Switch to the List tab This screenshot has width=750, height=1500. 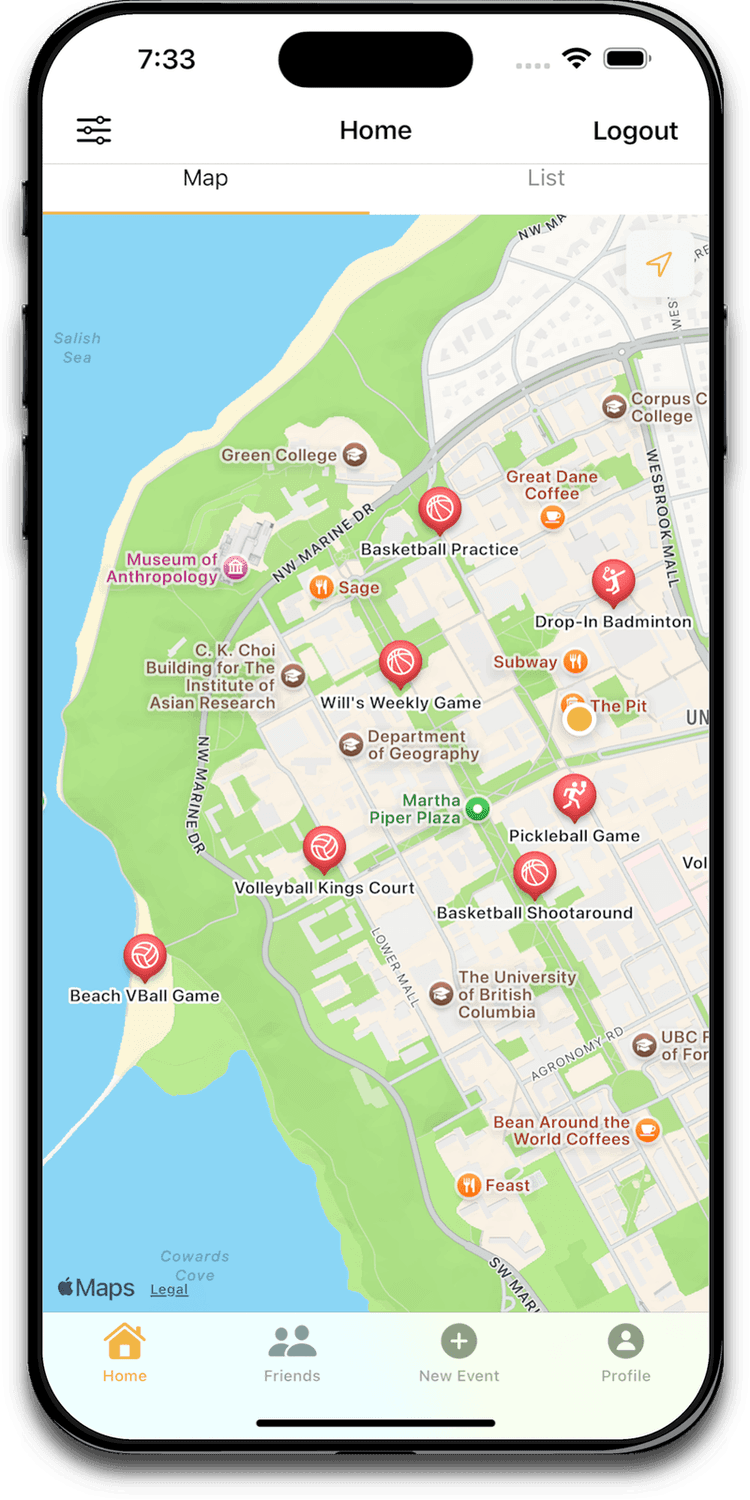point(546,178)
